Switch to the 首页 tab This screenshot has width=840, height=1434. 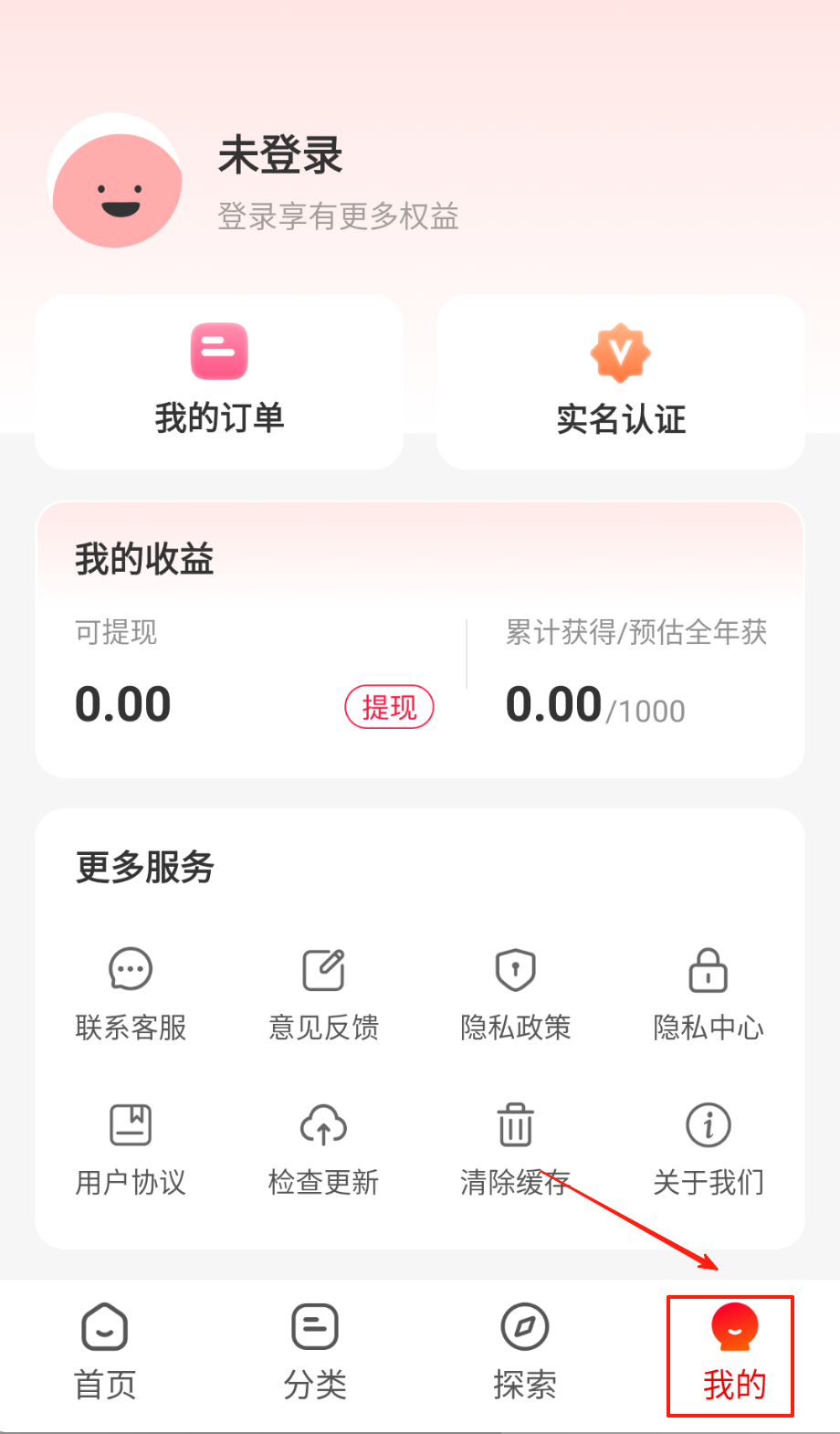105,1353
